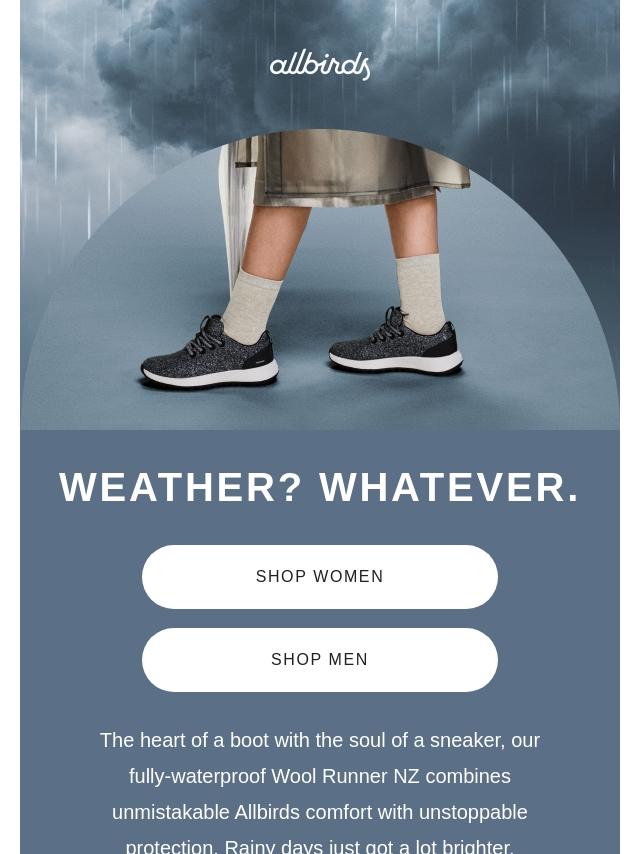Viewport: 640px width, 854px height.
Task: Open the Shop Men link
Action: click(320, 660)
